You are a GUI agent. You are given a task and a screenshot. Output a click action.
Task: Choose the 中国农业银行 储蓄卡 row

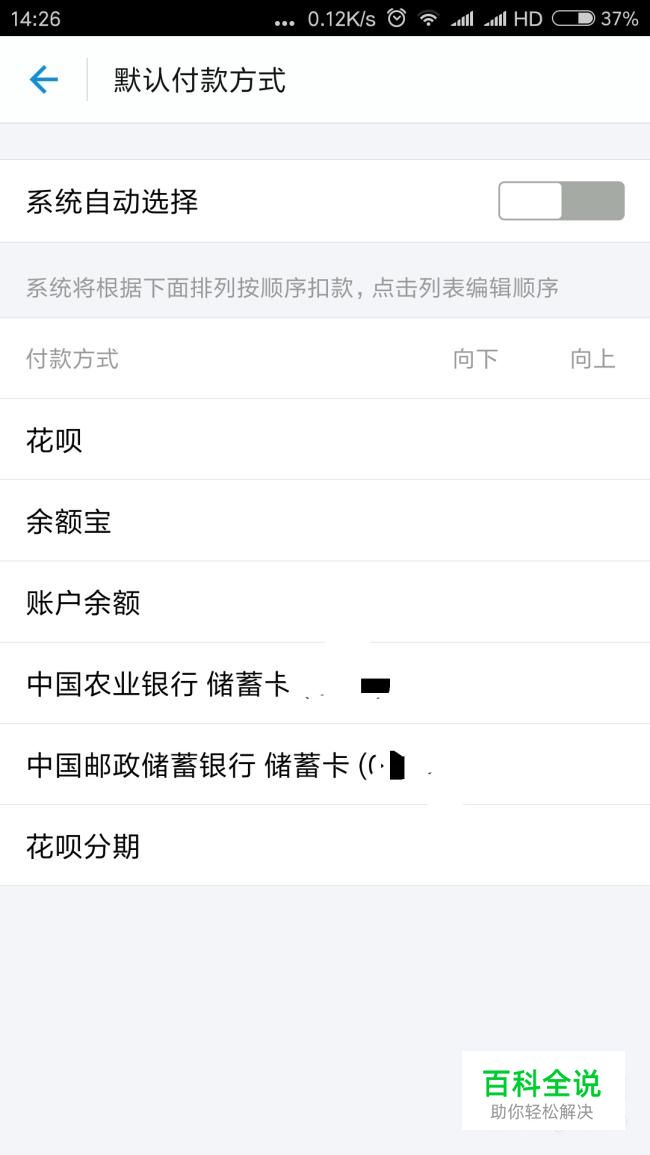[x=324, y=684]
